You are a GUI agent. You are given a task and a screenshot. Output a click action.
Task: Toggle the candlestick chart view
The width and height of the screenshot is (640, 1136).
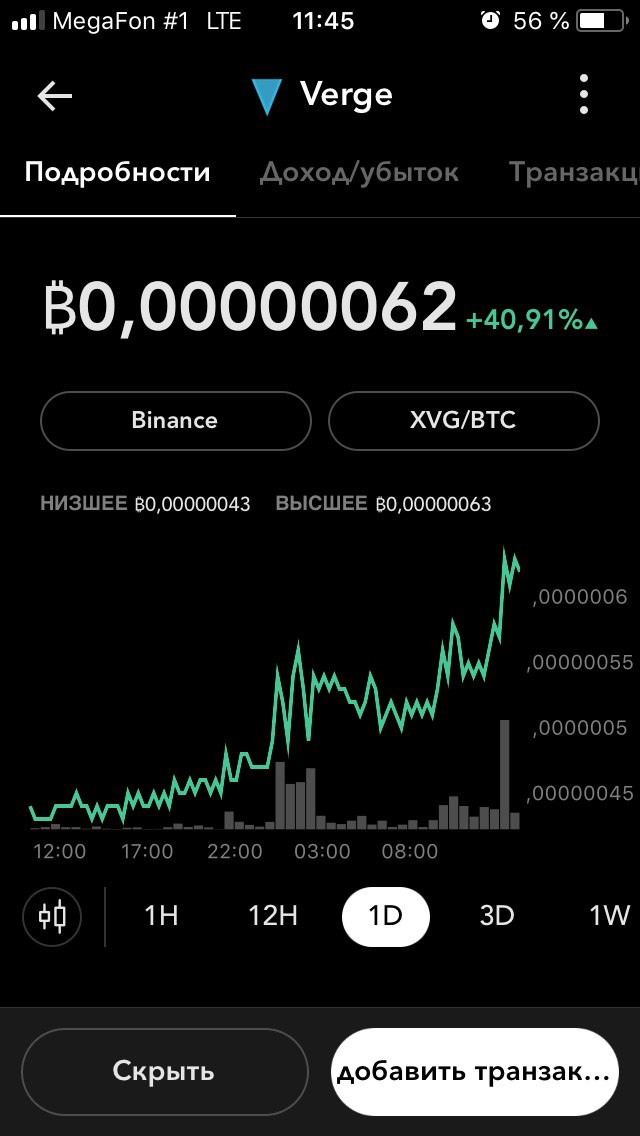(52, 915)
